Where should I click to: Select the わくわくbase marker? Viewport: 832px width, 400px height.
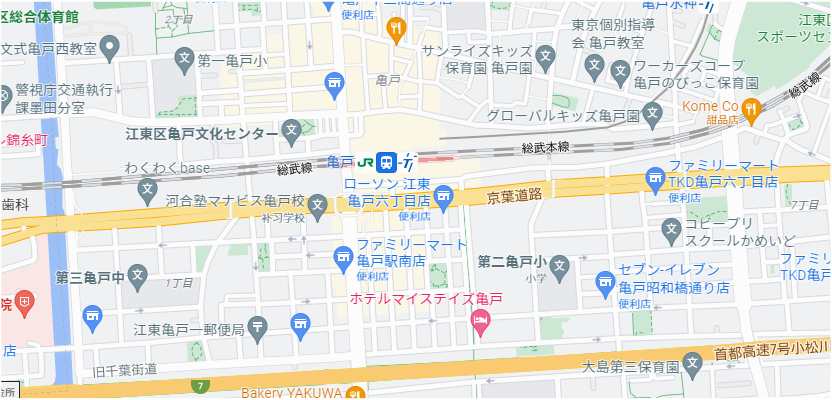pyautogui.click(x=147, y=186)
